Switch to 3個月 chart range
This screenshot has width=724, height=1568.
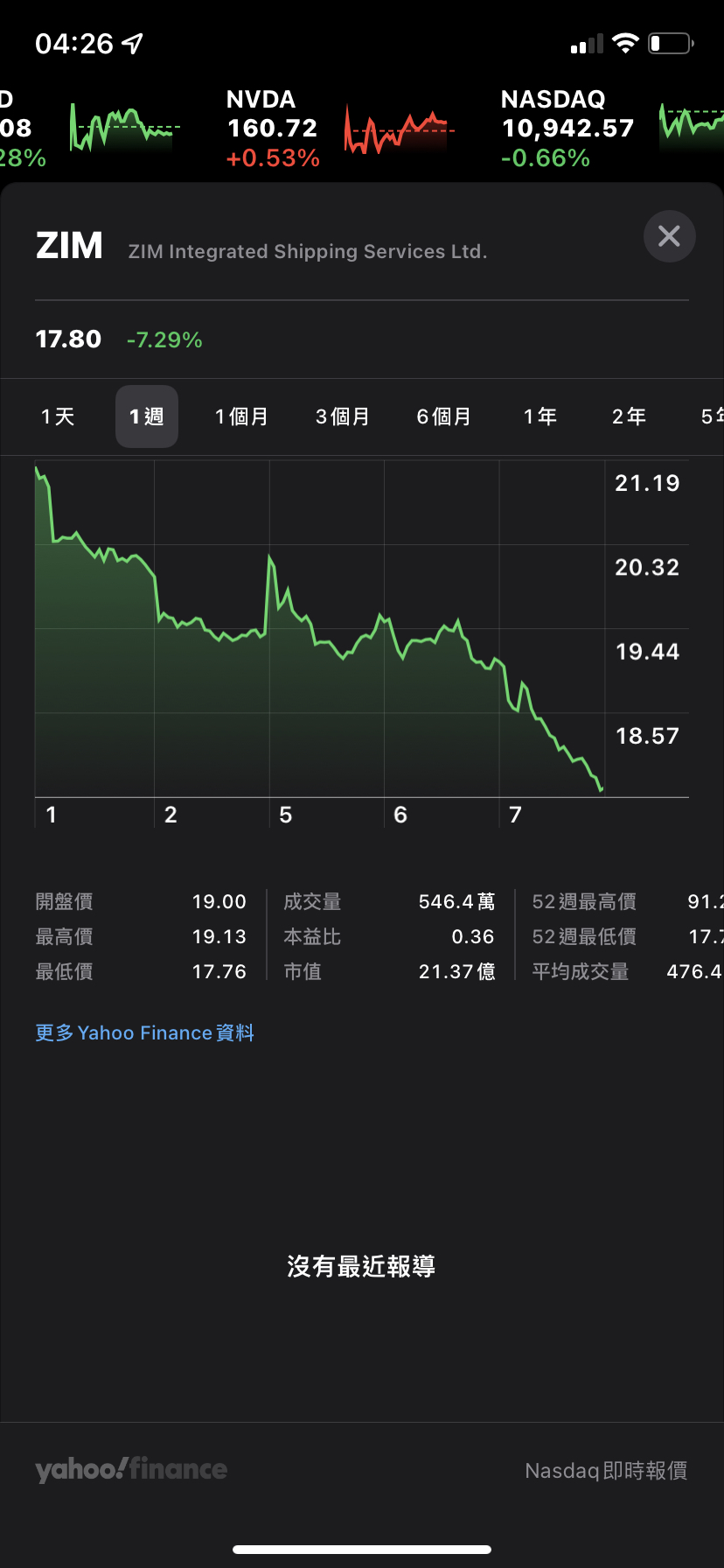pyautogui.click(x=342, y=416)
